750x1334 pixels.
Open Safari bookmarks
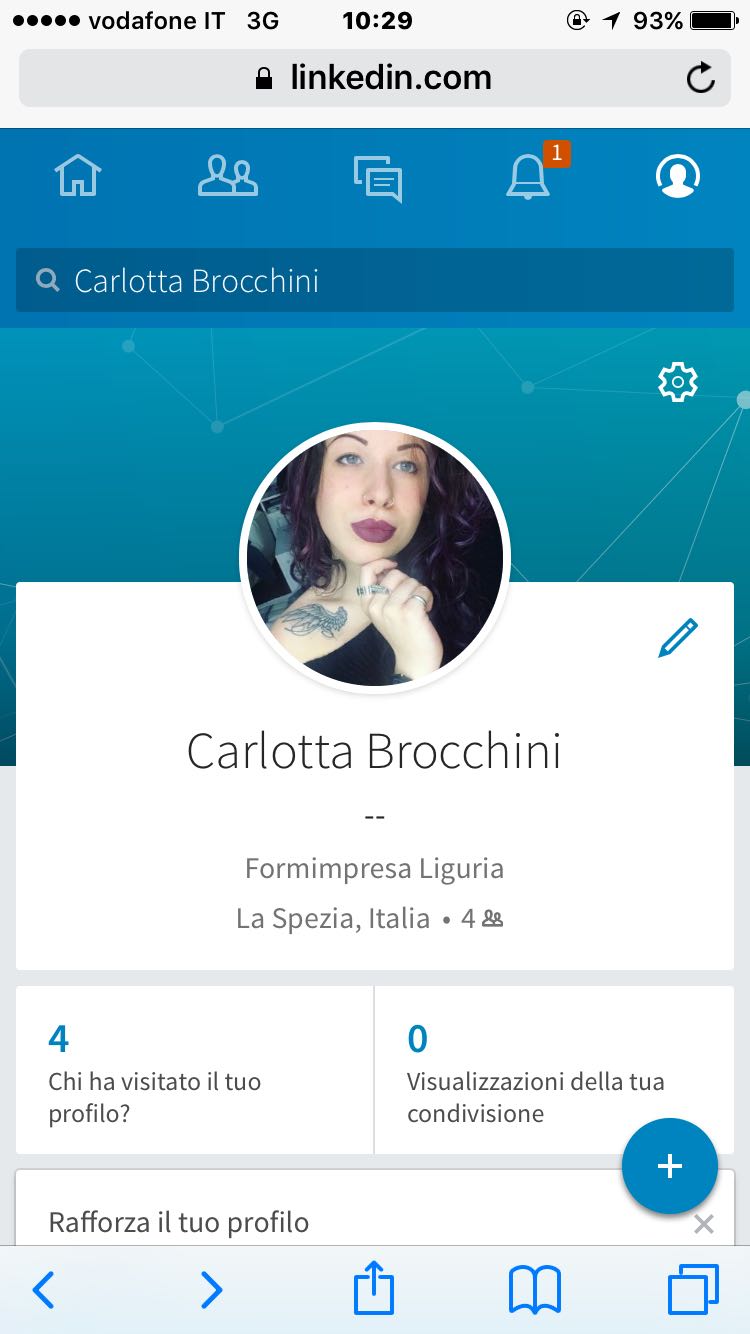(535, 1290)
